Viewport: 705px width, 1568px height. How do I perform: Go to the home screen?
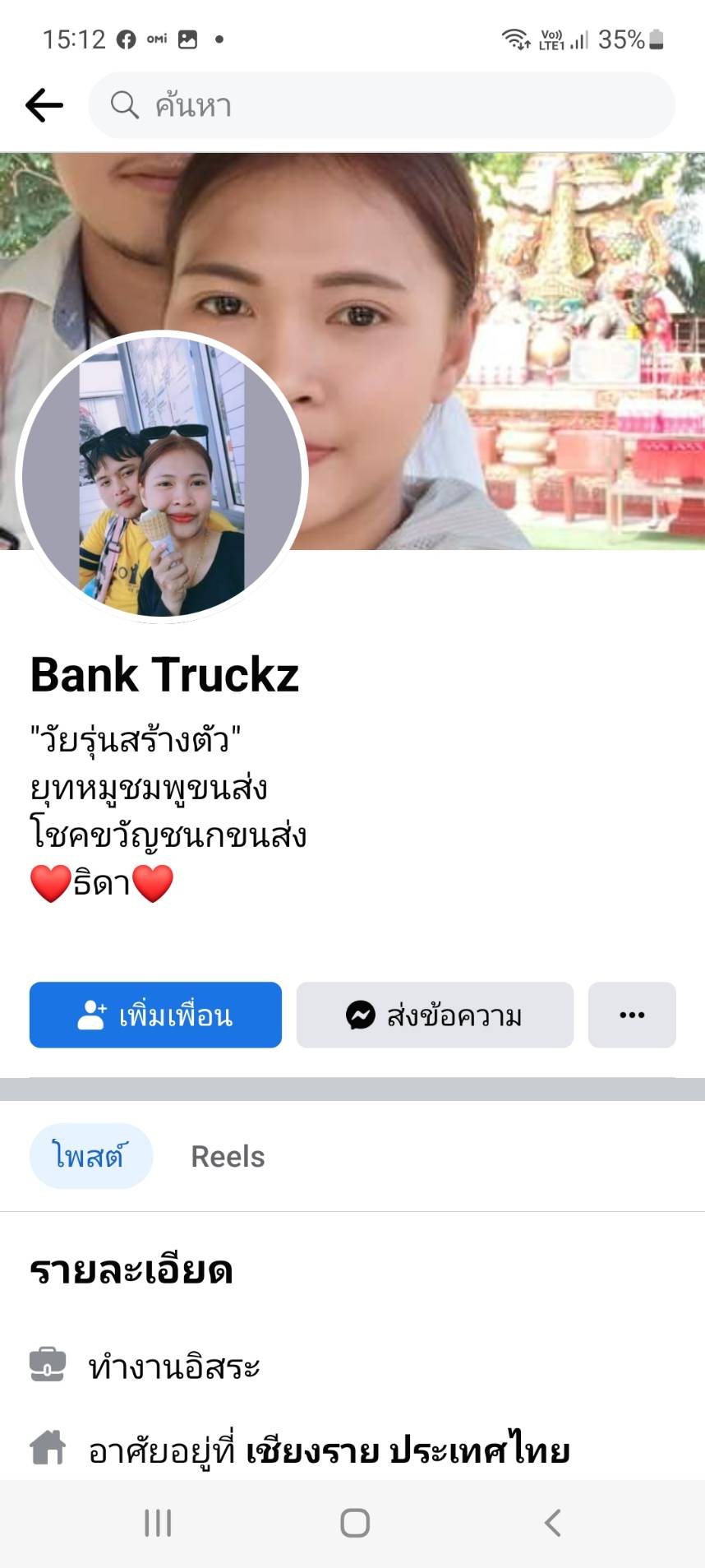[355, 1523]
